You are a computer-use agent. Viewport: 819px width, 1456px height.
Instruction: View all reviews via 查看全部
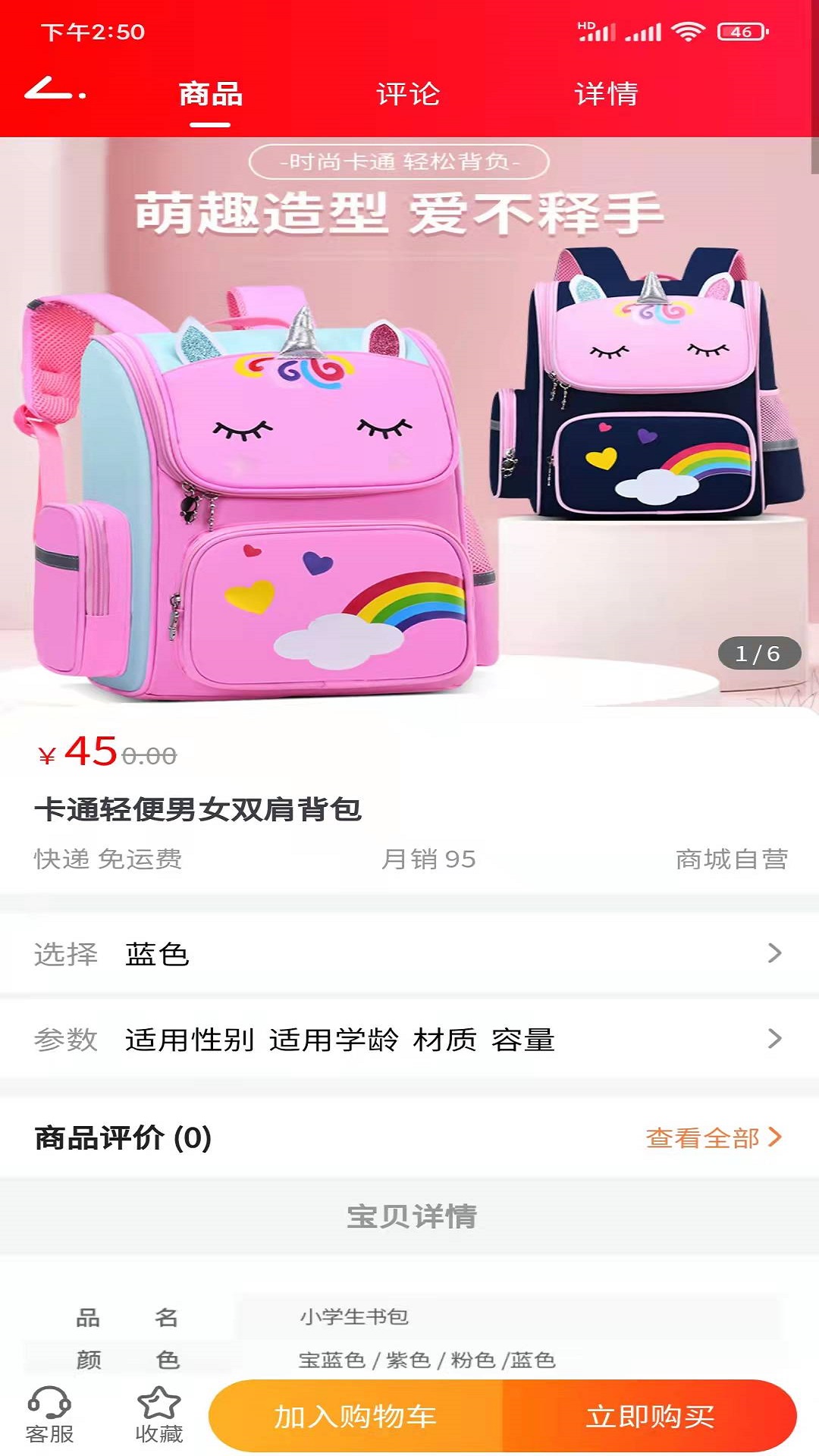click(713, 1137)
